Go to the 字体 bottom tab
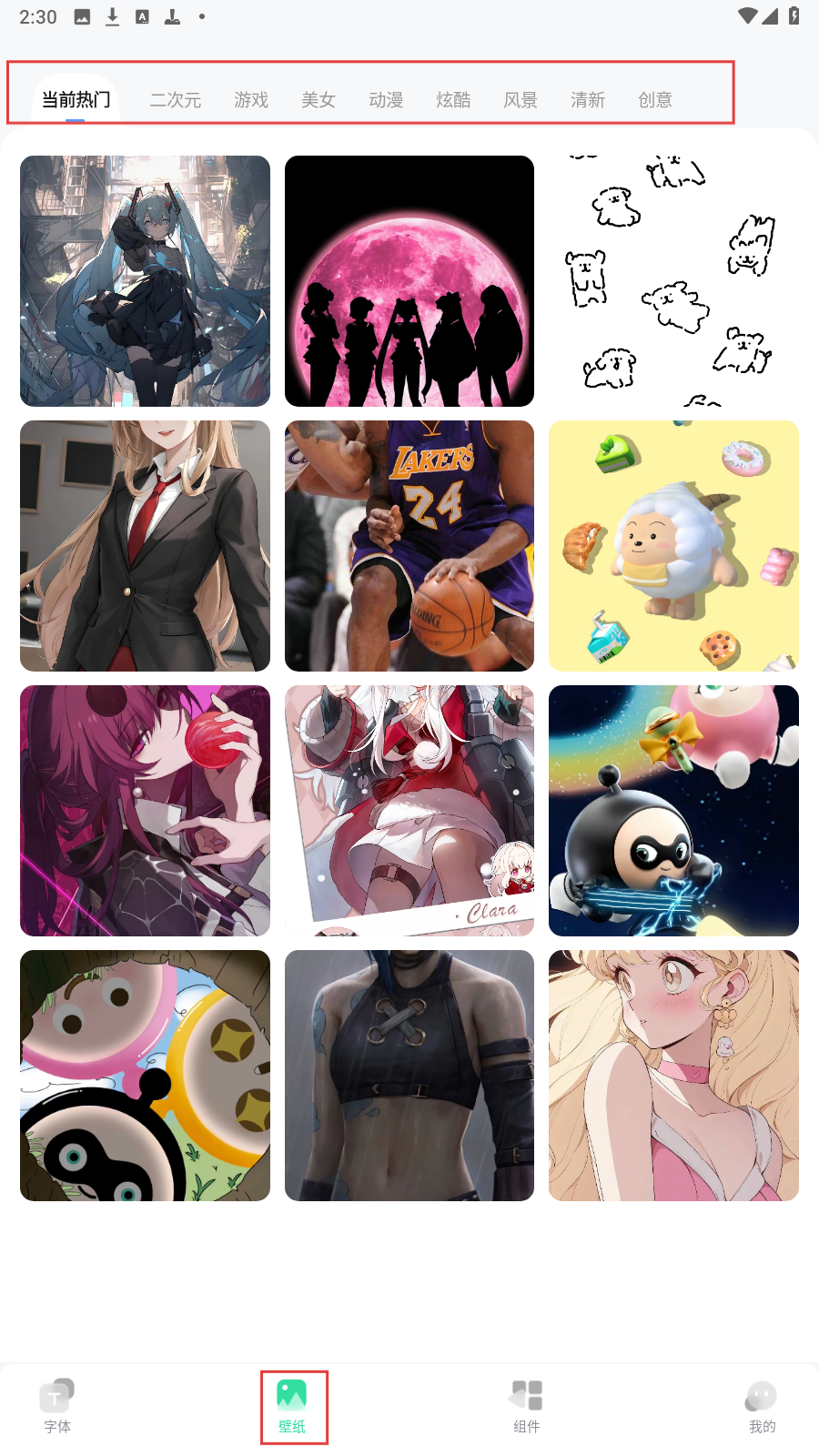Viewport: 819px width, 1456px height. click(57, 1406)
